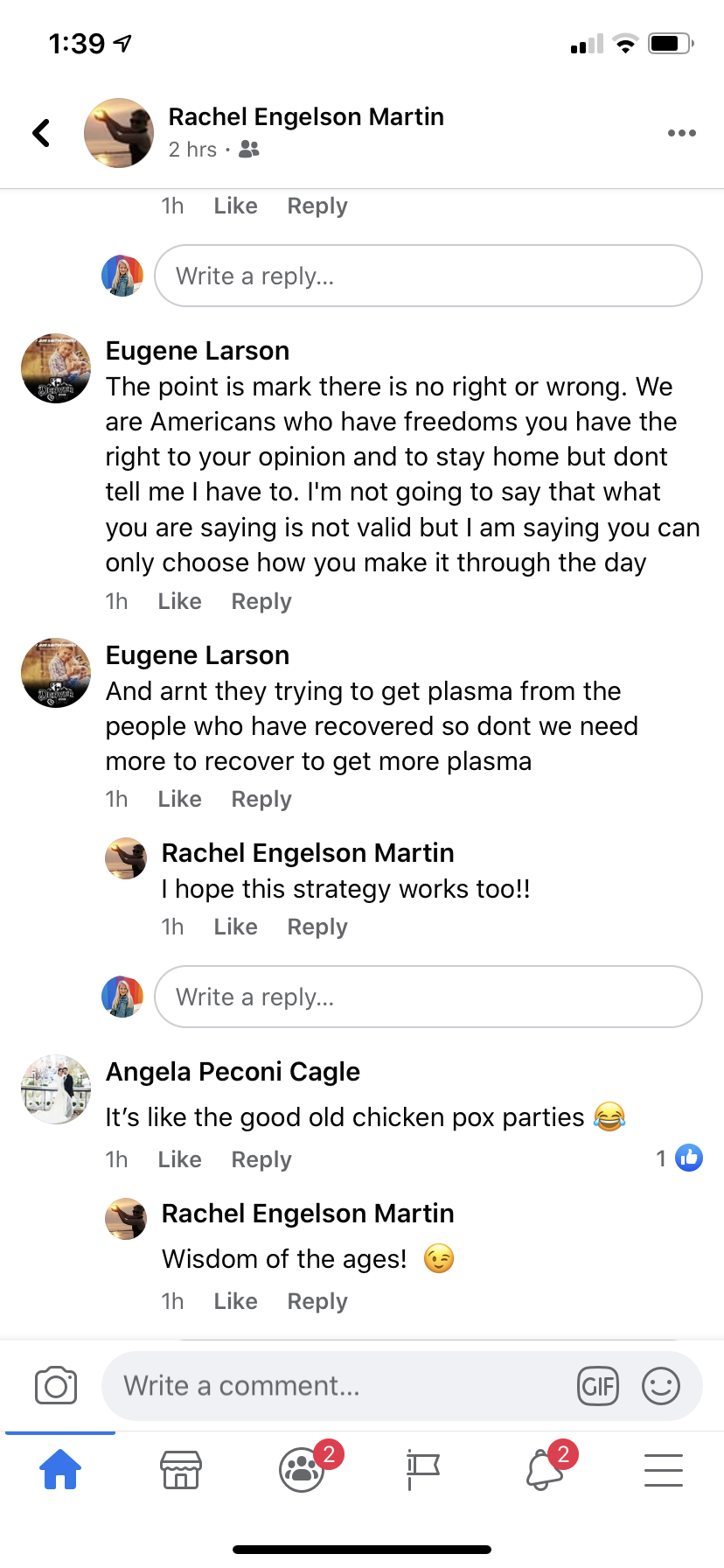Add a GIF to the comment
The image size is (724, 1568).
pos(598,1386)
